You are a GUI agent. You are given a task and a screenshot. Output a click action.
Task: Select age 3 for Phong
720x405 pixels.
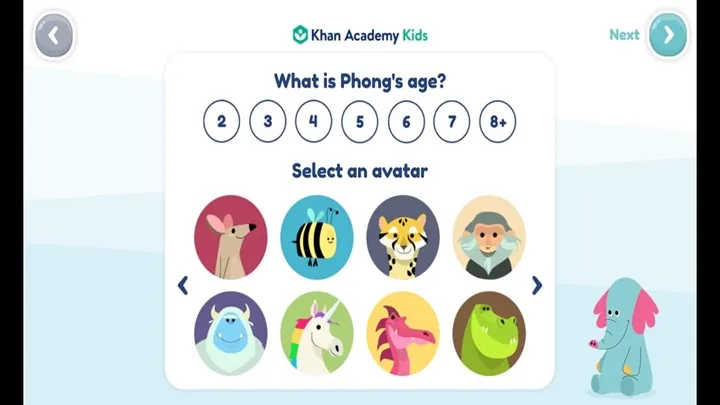click(268, 122)
